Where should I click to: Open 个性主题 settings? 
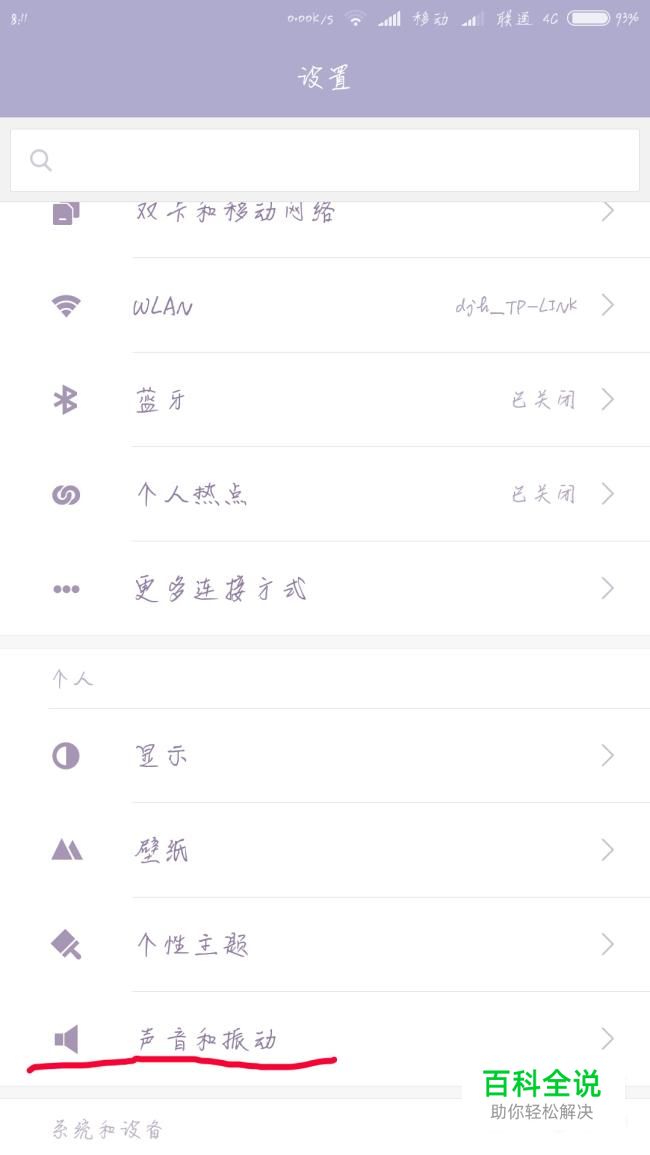325,944
